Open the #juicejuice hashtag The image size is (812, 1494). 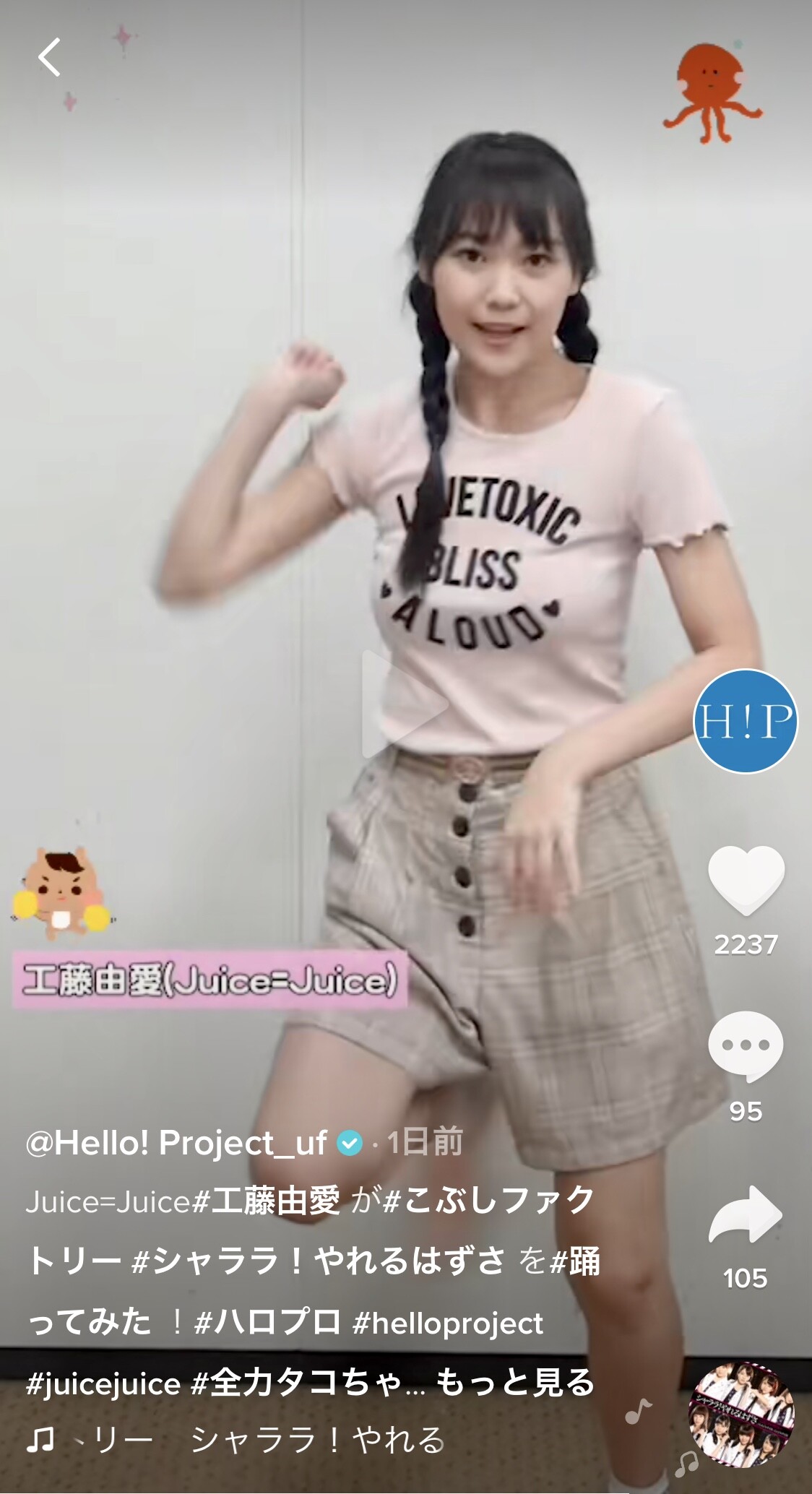pyautogui.click(x=103, y=1383)
